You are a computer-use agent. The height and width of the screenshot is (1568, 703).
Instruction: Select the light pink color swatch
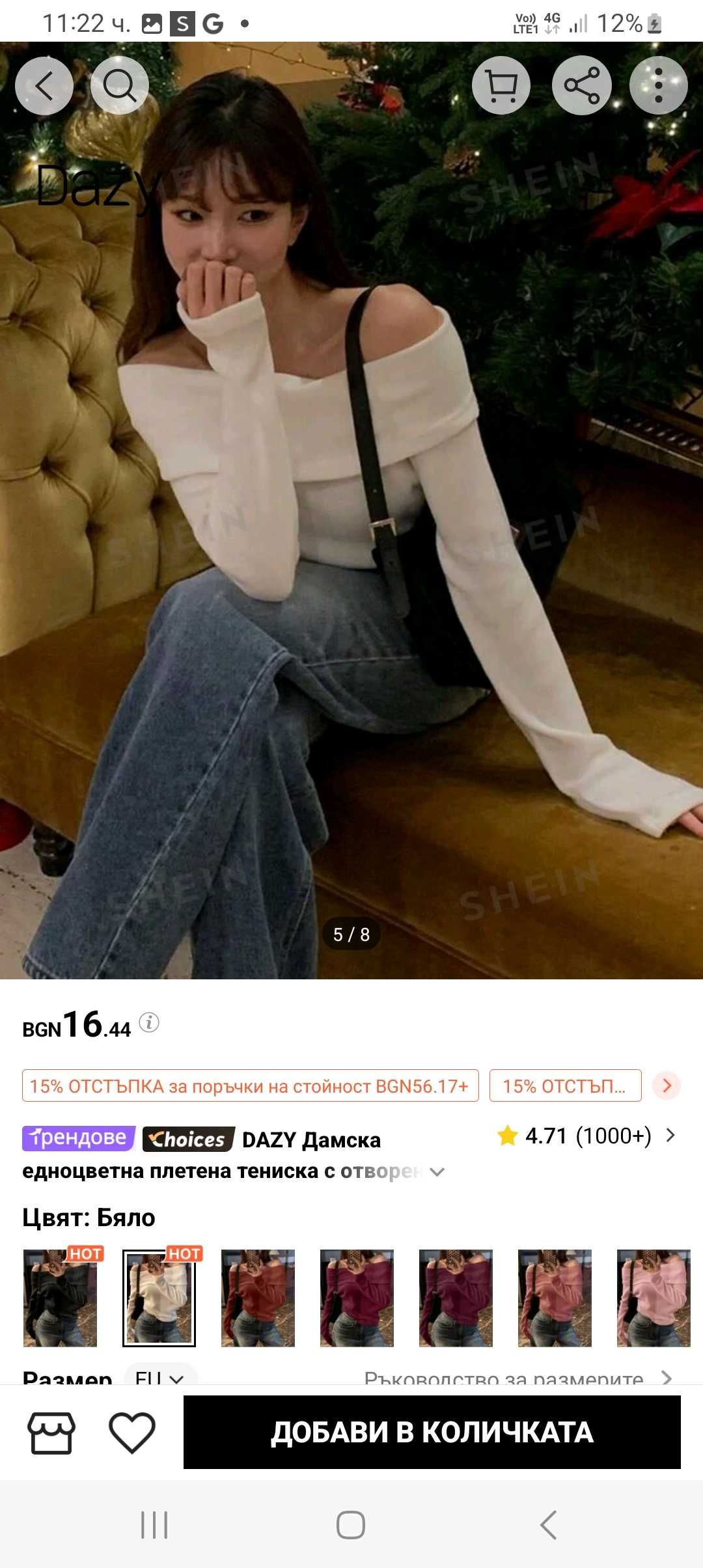(654, 1298)
